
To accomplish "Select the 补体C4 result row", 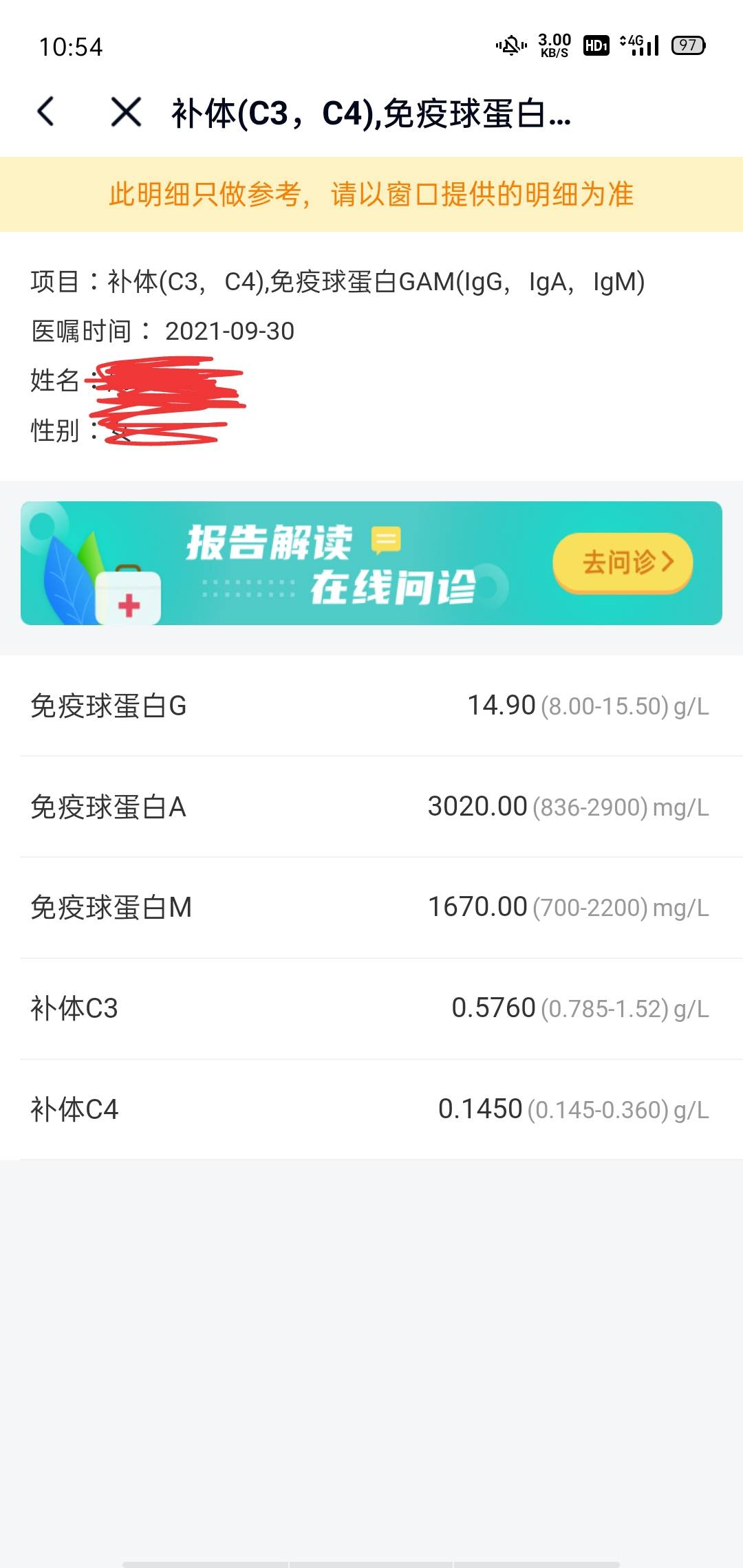I will (x=371, y=1107).
